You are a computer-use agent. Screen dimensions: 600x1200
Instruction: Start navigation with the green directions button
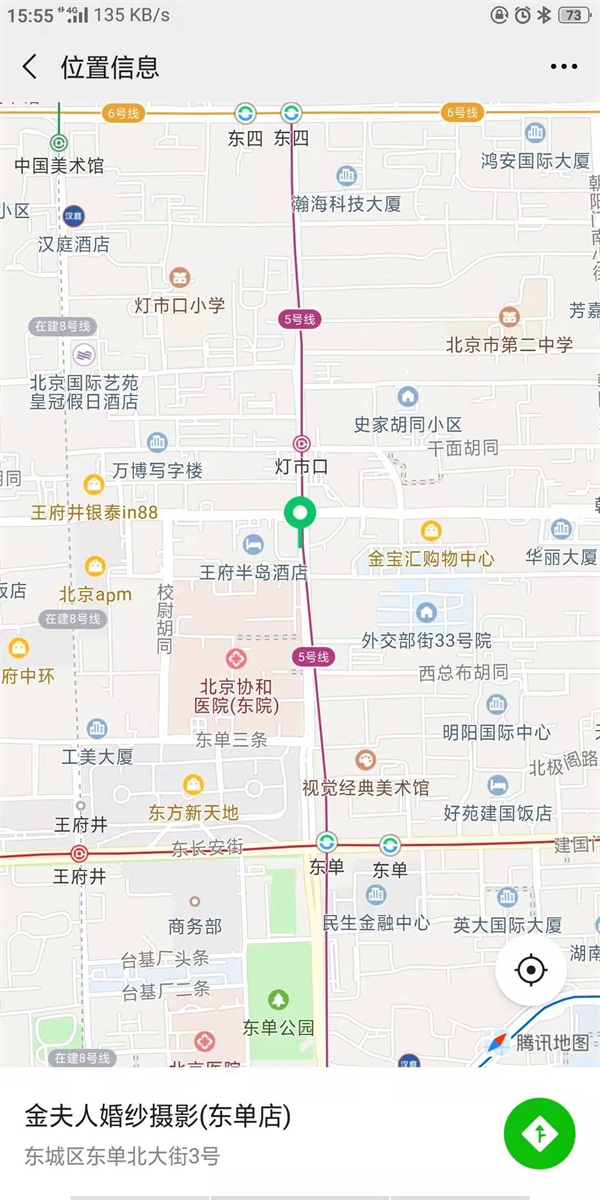point(540,1134)
